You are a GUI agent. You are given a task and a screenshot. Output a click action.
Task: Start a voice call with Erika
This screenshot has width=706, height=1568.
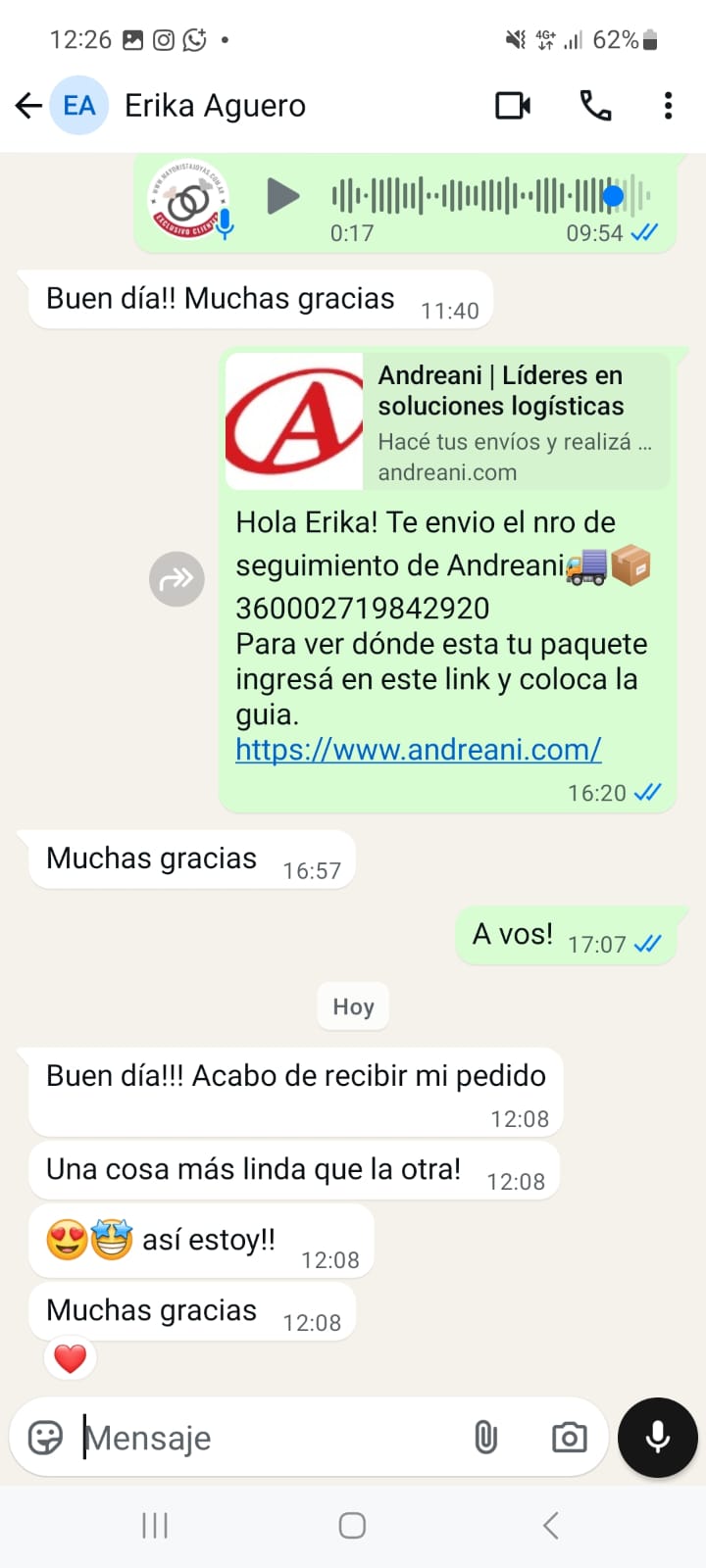595,105
